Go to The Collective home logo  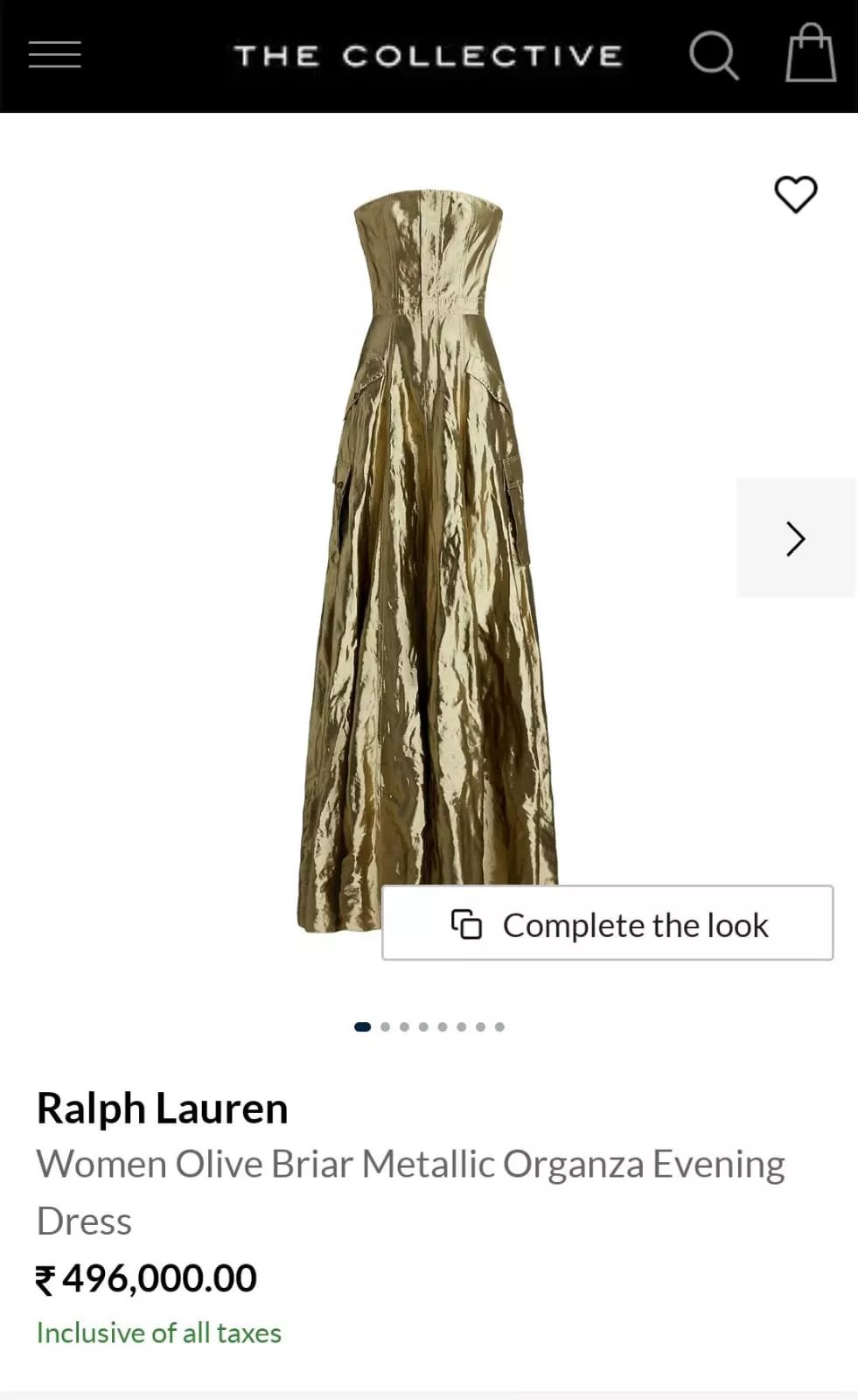(428, 56)
